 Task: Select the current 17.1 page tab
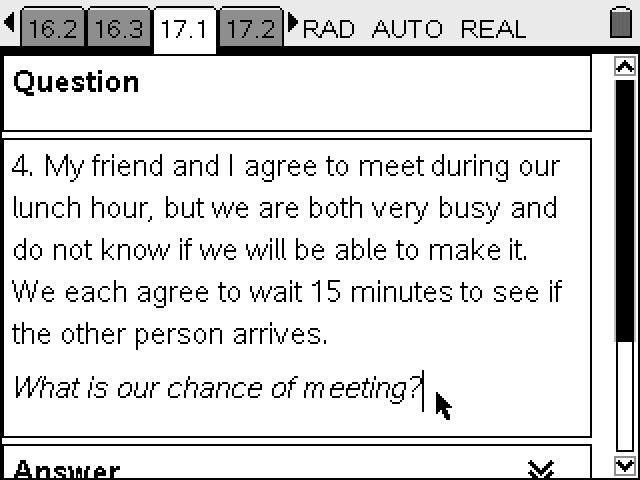tap(184, 28)
